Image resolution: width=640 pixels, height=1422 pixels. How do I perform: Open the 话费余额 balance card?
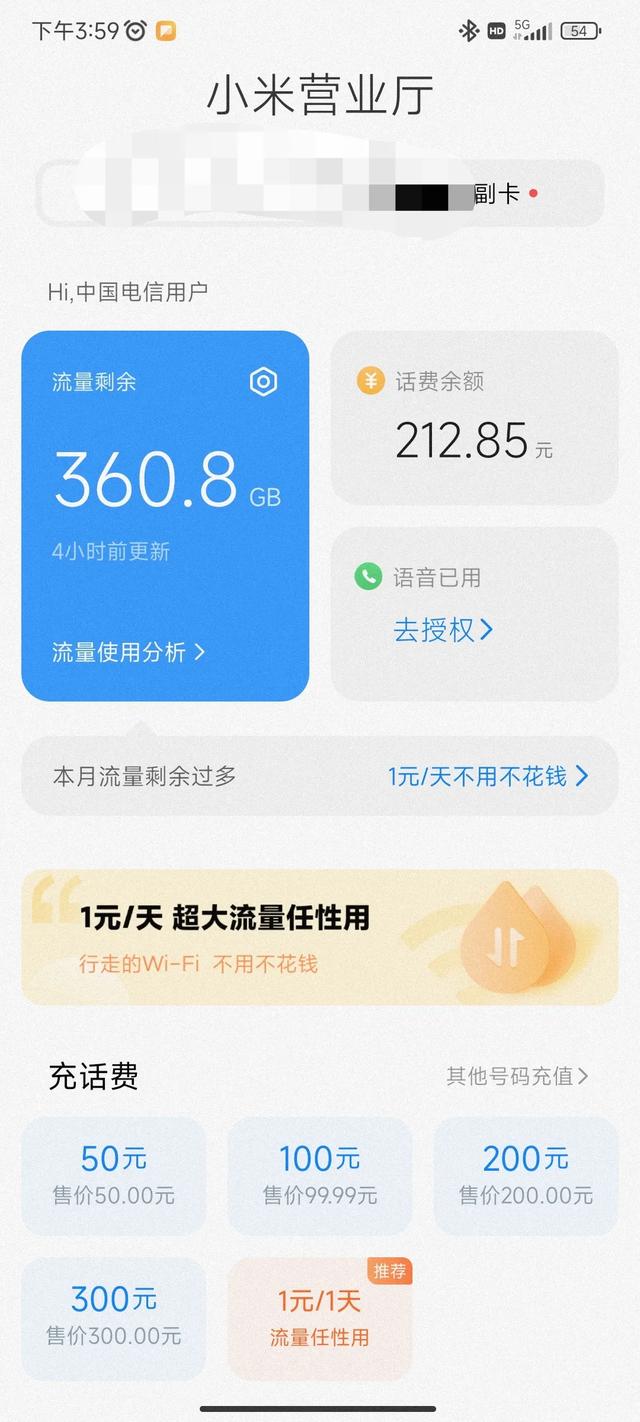[474, 418]
